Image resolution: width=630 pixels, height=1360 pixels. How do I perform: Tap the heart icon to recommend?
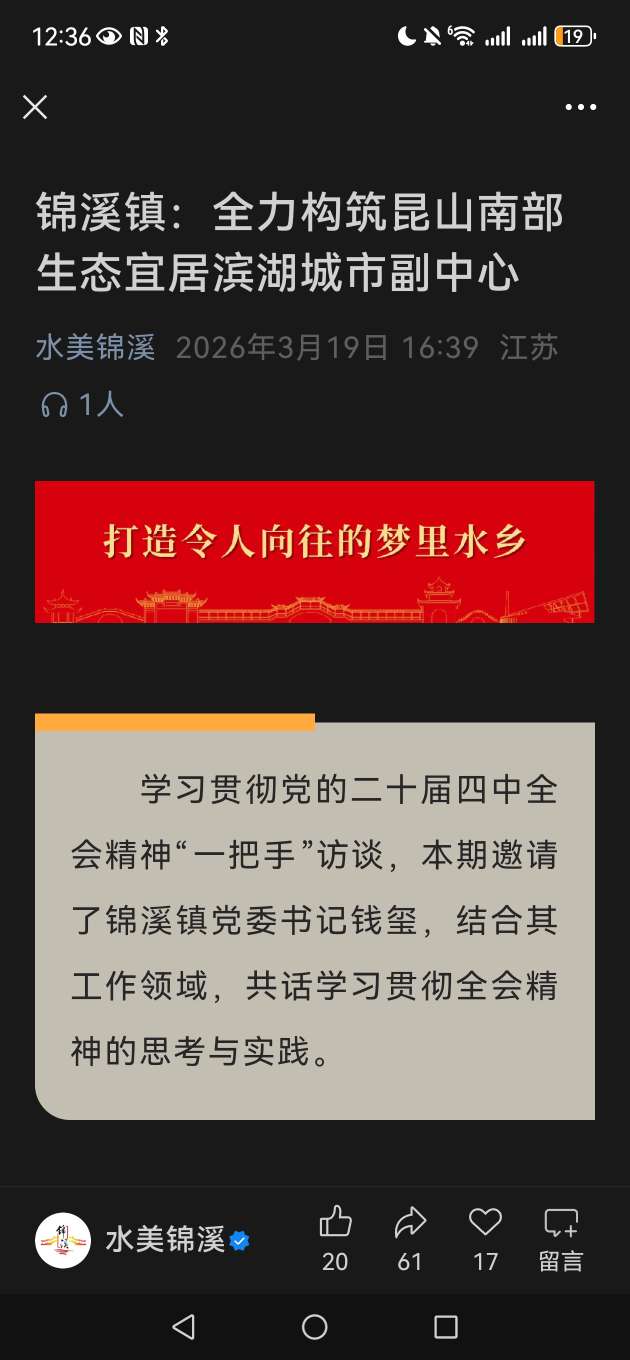pyautogui.click(x=485, y=1223)
